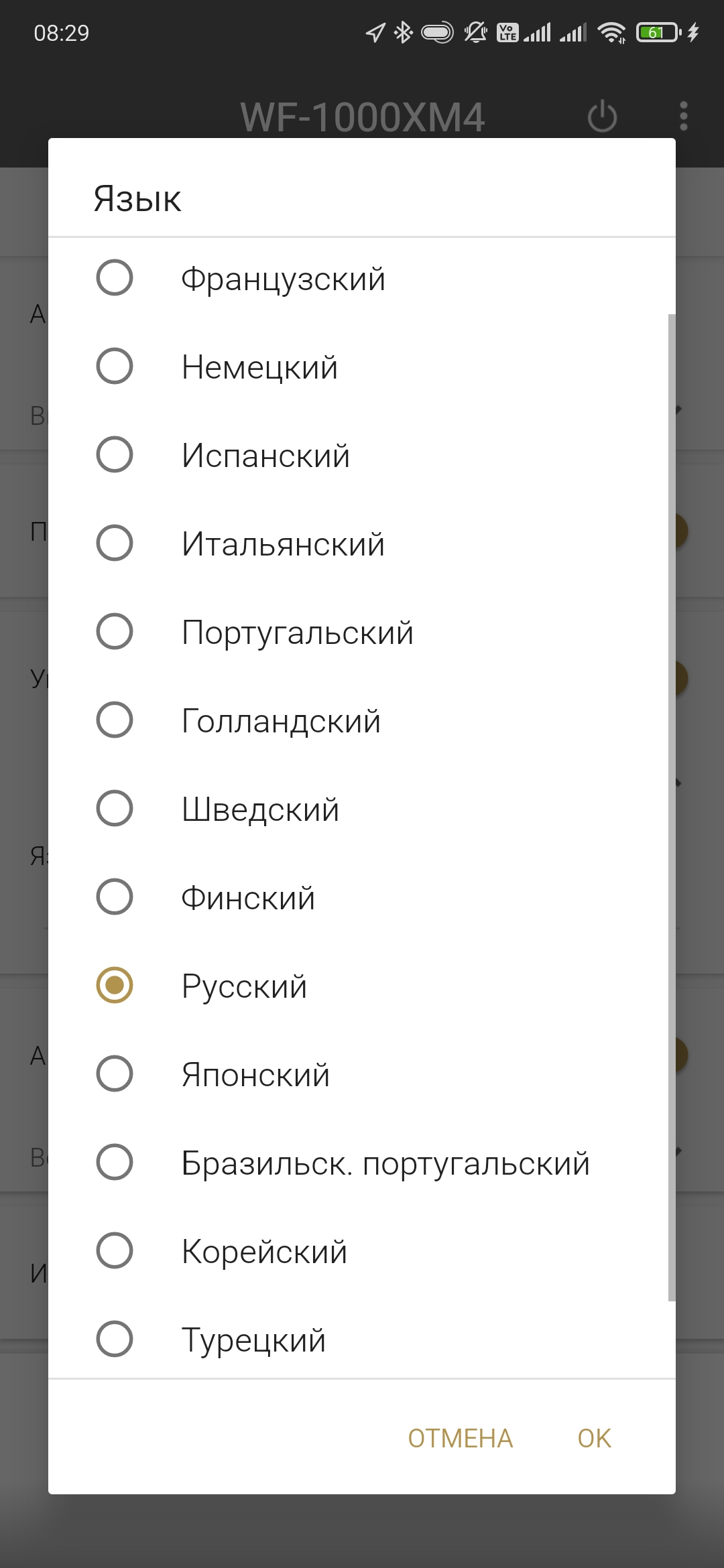This screenshot has height=1568, width=724.
Task: Select Турецкий radio button
Action: (x=115, y=1340)
